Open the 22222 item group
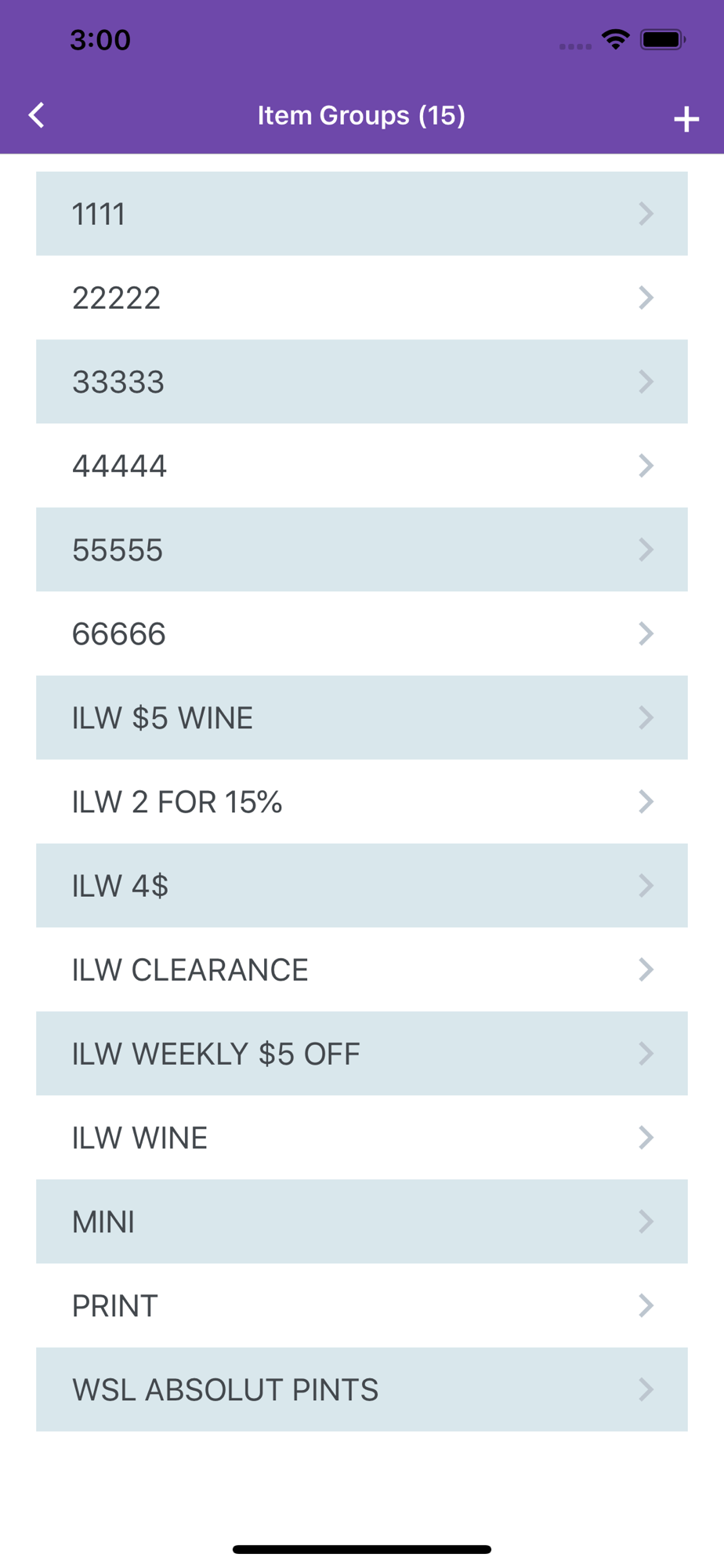This screenshot has height=1568, width=724. (x=362, y=297)
